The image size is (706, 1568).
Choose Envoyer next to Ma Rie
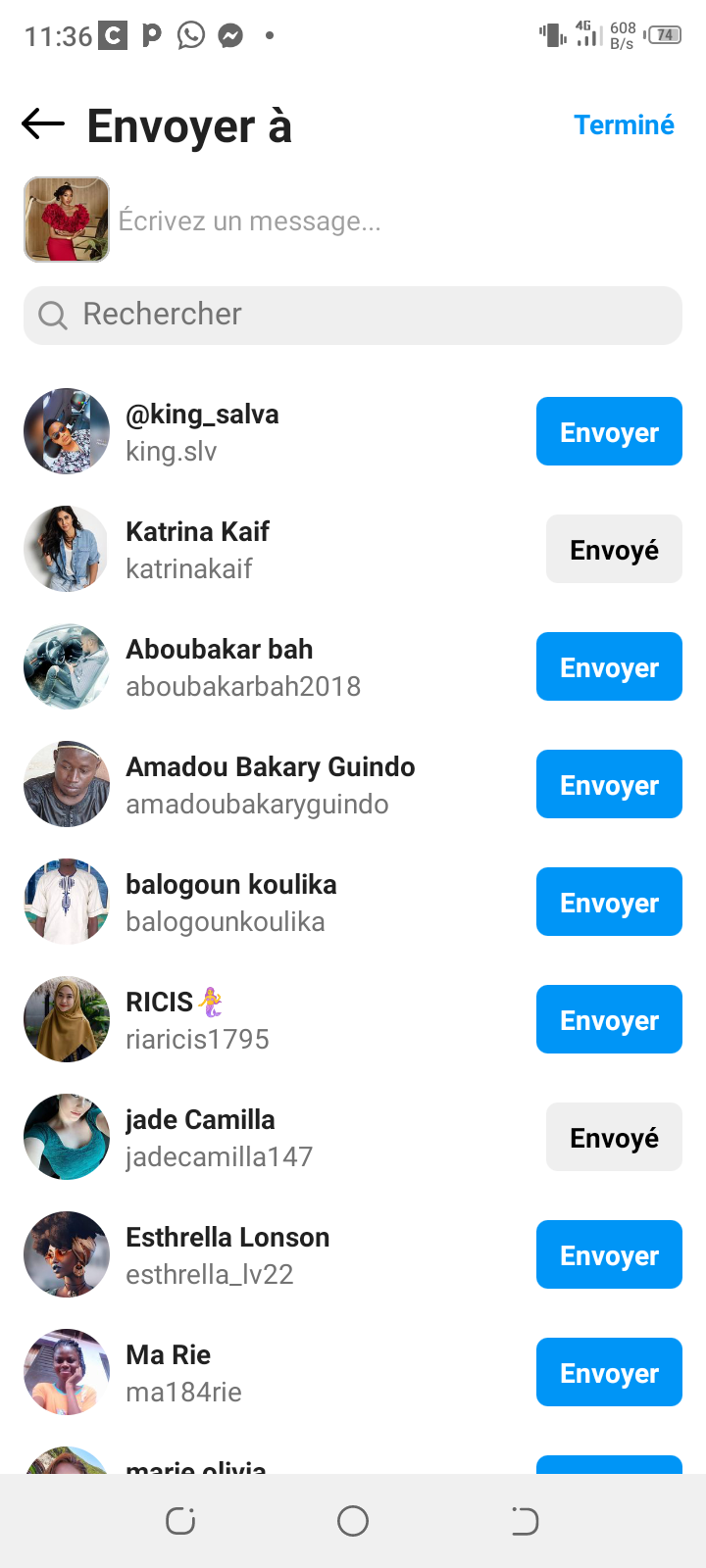coord(609,1373)
